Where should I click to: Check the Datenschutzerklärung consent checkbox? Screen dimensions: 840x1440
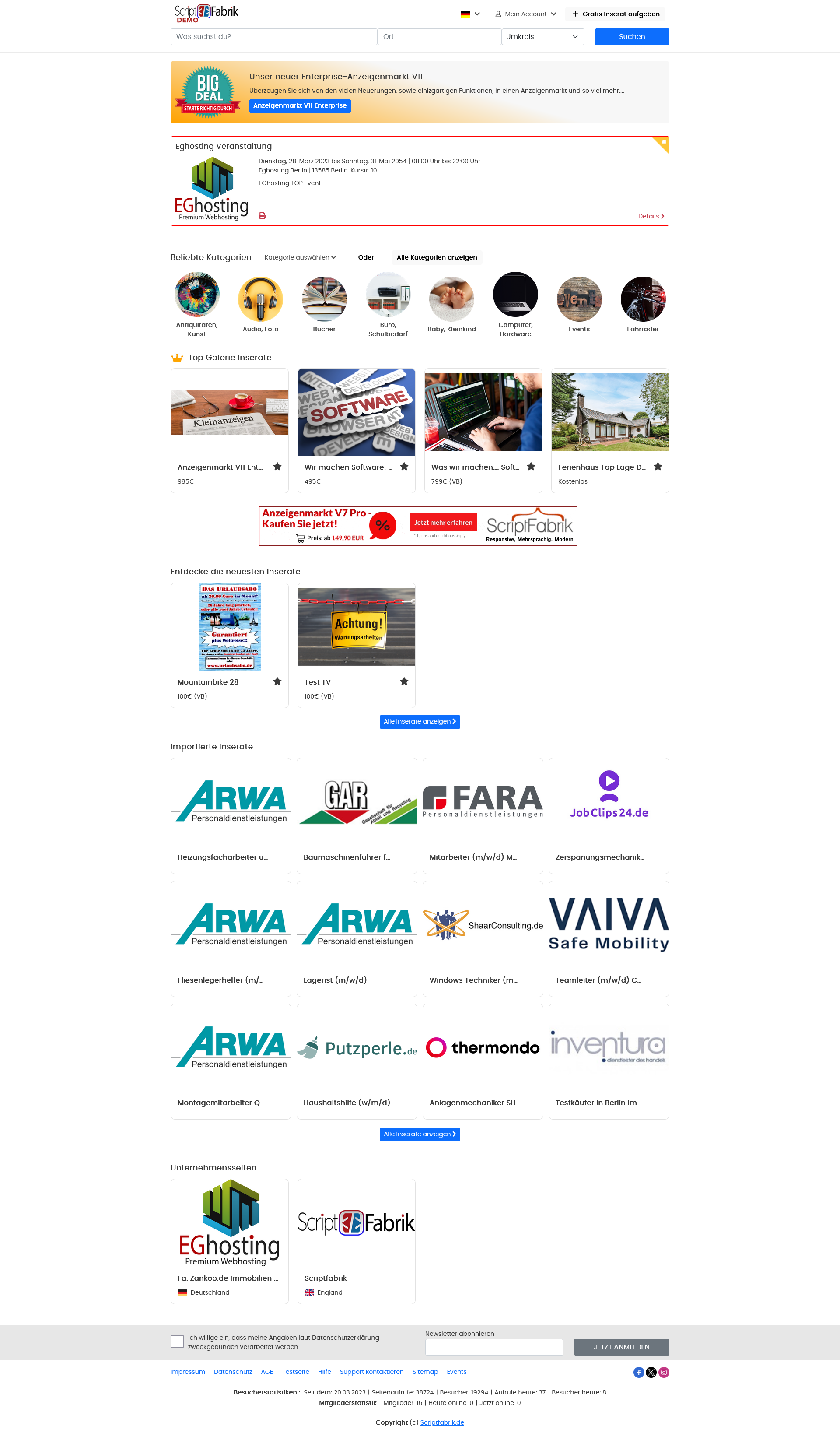[x=177, y=1342]
